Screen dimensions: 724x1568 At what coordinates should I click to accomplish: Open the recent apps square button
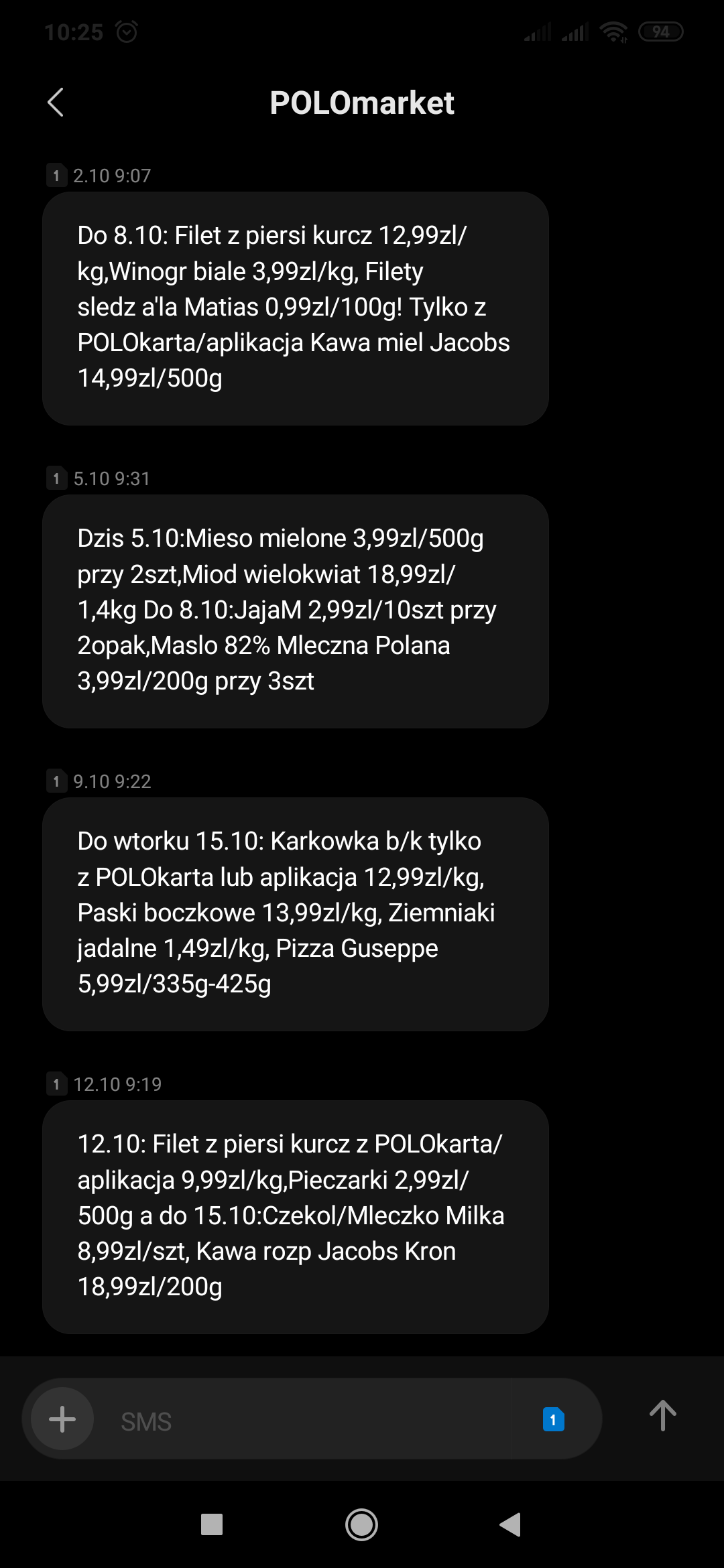212,1524
